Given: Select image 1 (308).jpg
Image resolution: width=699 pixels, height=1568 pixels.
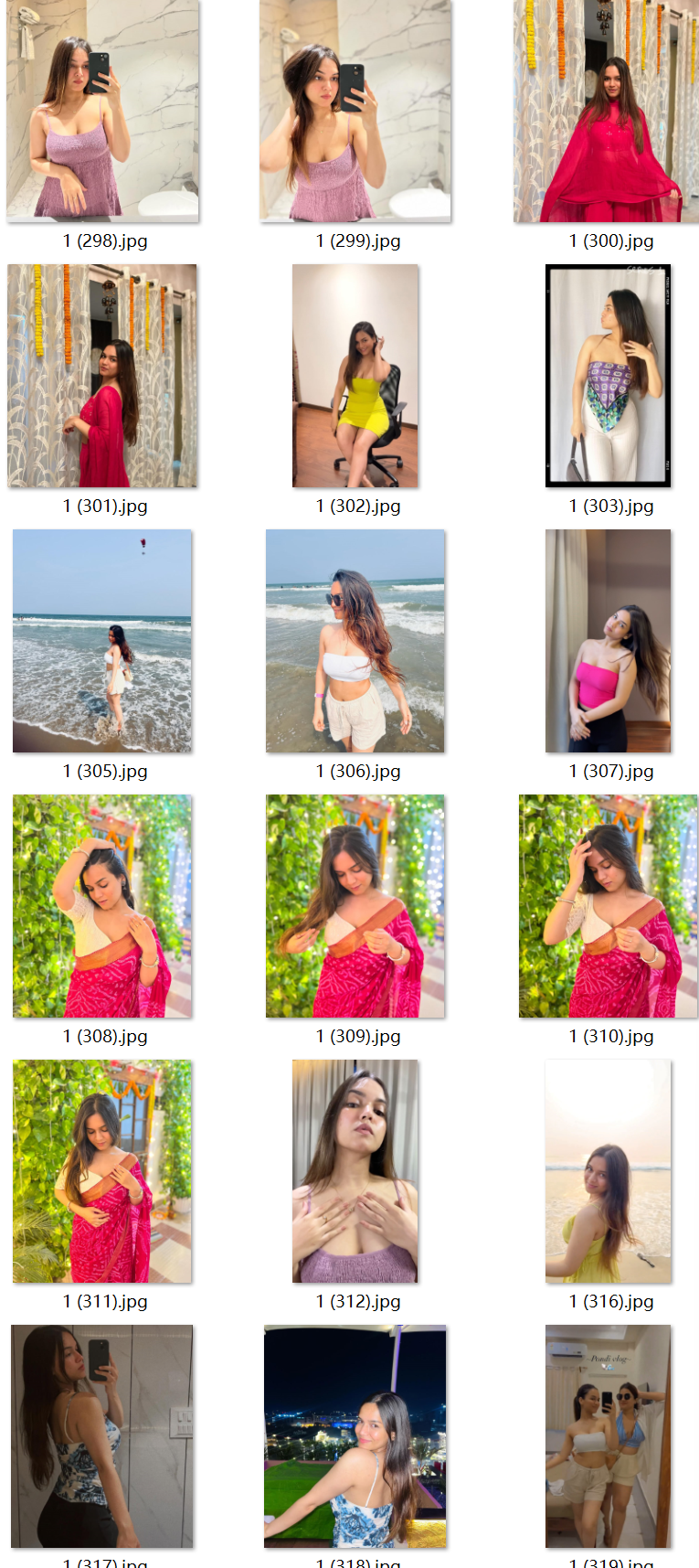Looking at the screenshot, I should pos(102,906).
